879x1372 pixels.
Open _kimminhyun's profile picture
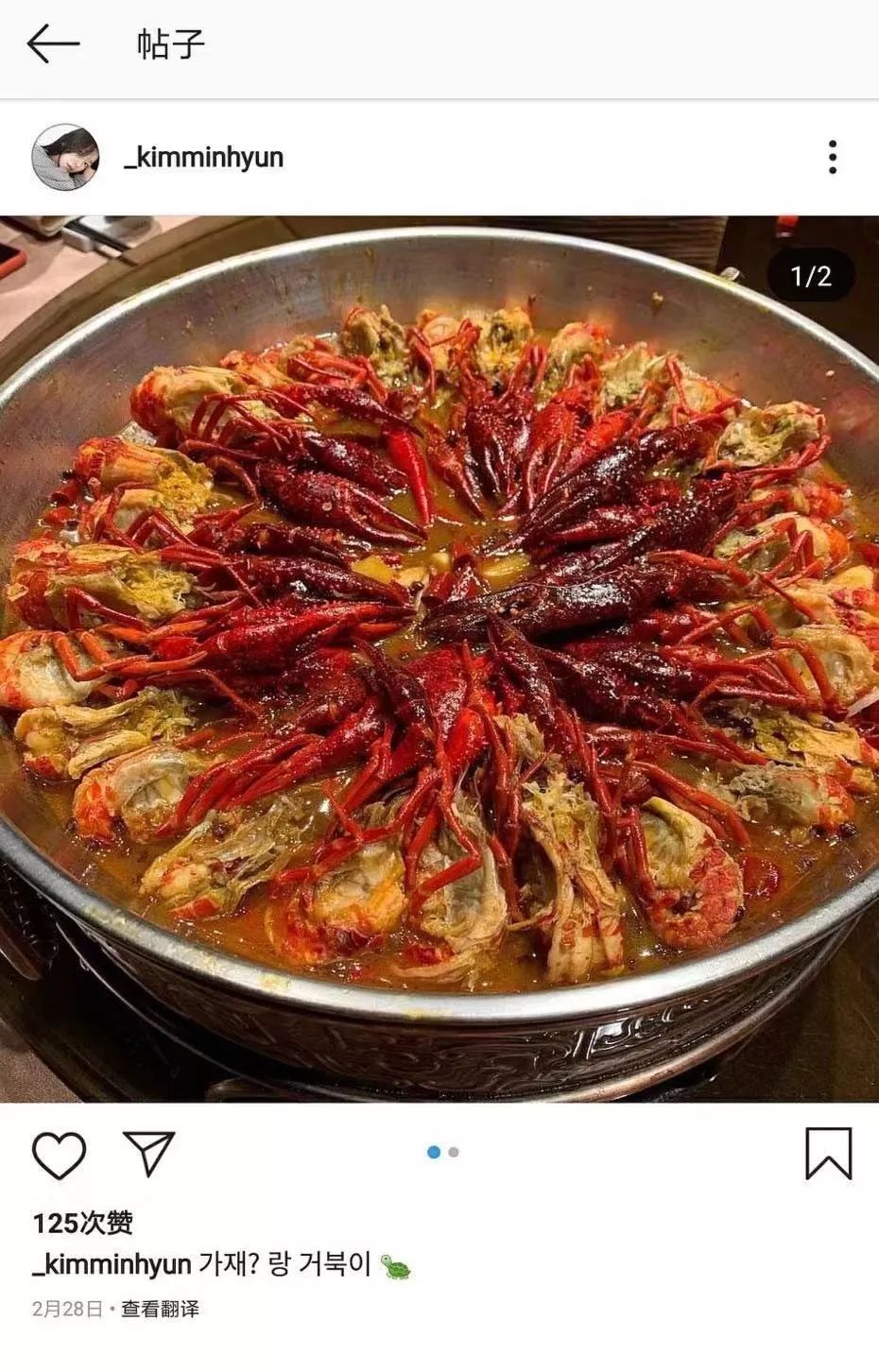[x=65, y=157]
